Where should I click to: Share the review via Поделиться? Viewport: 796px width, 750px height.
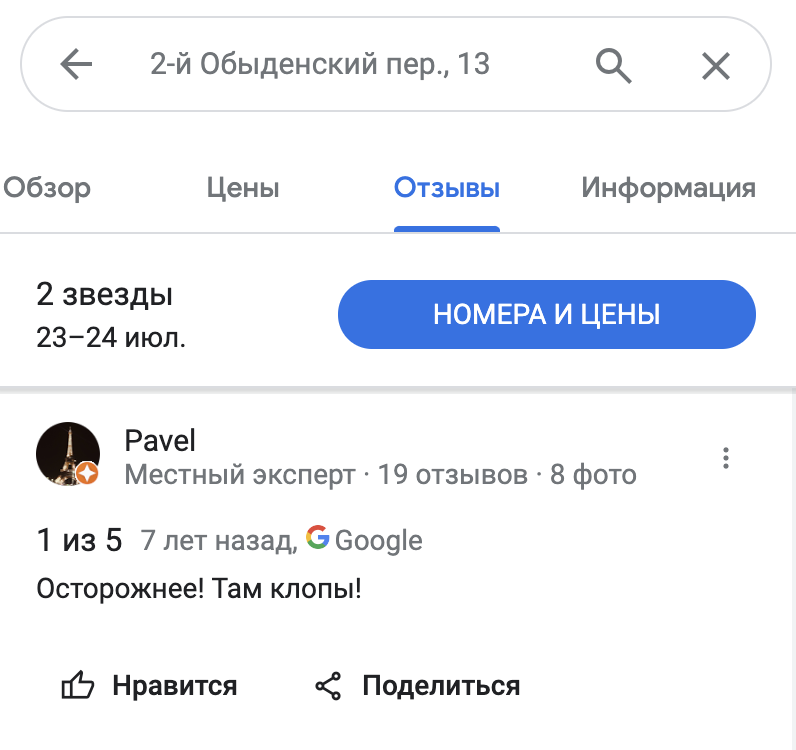coord(417,686)
